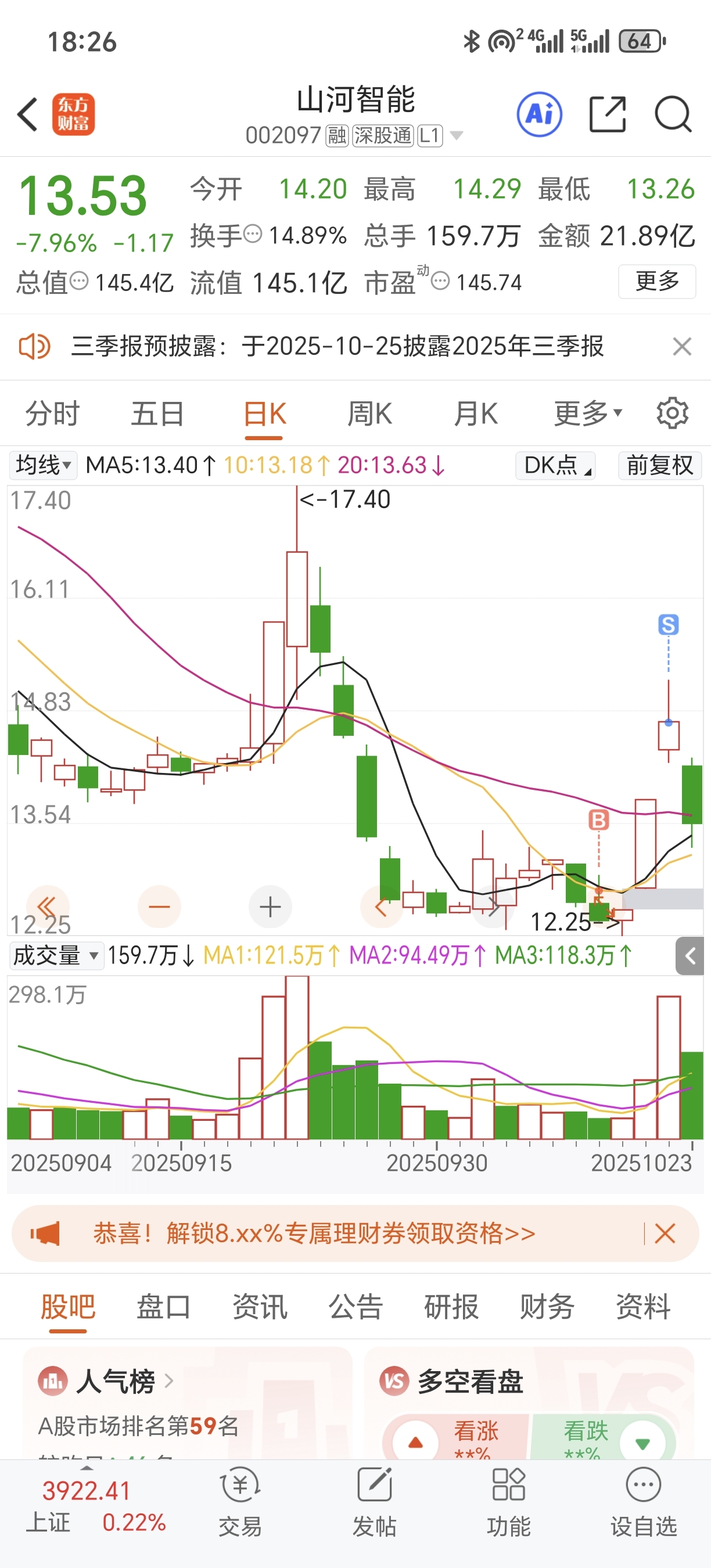Go back using the top arrow
Screen dimensions: 711x1568
[28, 114]
